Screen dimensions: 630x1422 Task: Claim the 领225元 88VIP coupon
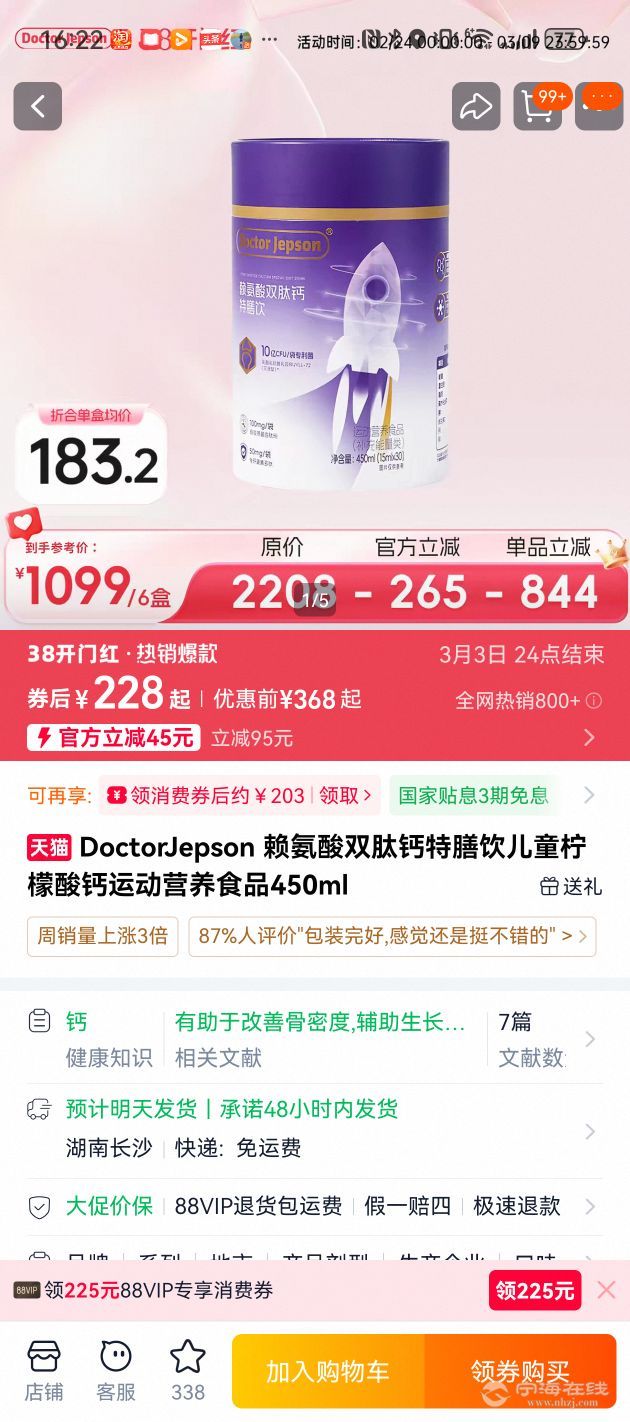tap(534, 1291)
